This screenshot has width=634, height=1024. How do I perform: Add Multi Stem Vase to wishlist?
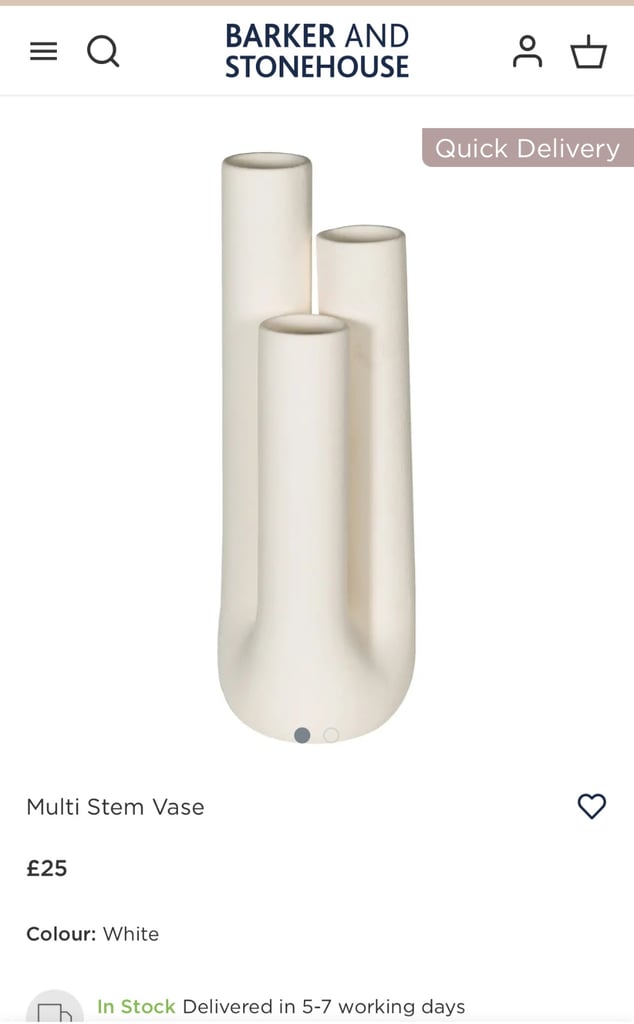click(592, 806)
